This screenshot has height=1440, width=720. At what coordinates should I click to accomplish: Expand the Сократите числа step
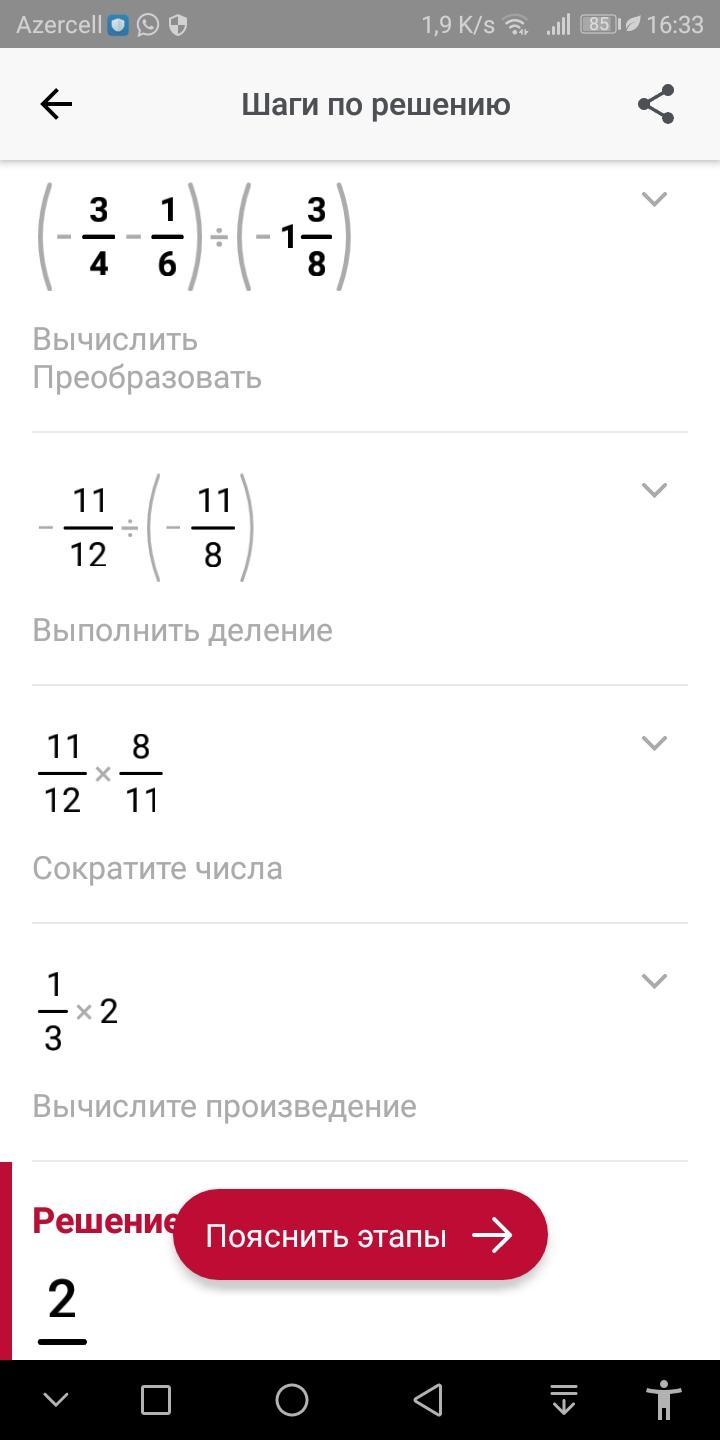point(654,743)
